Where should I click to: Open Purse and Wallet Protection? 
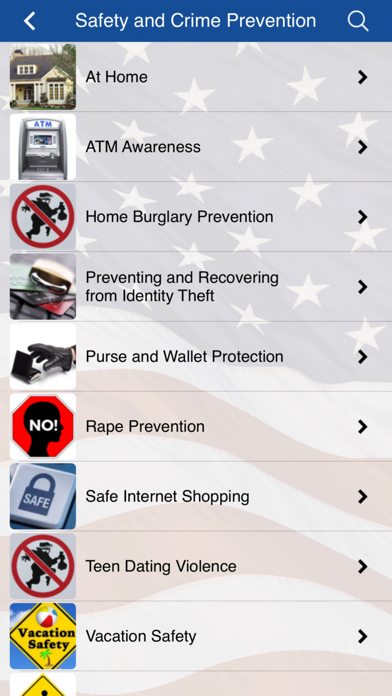point(196,356)
